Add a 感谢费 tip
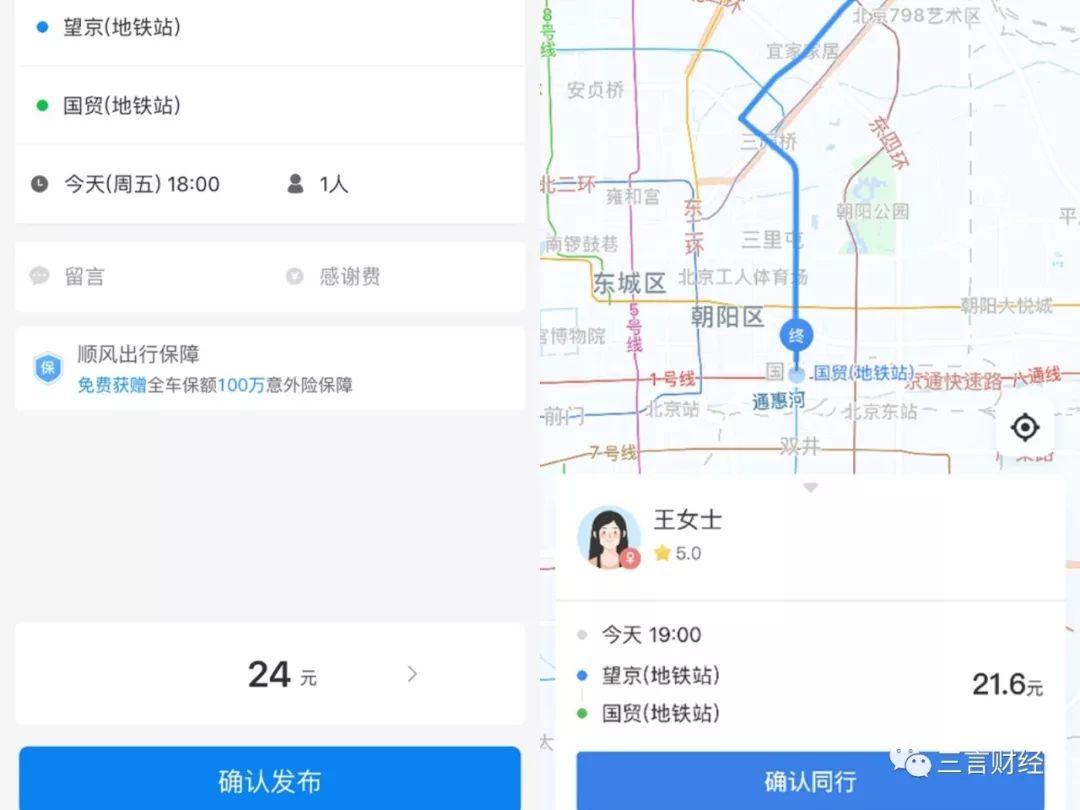This screenshot has height=810, width=1080. click(x=348, y=277)
